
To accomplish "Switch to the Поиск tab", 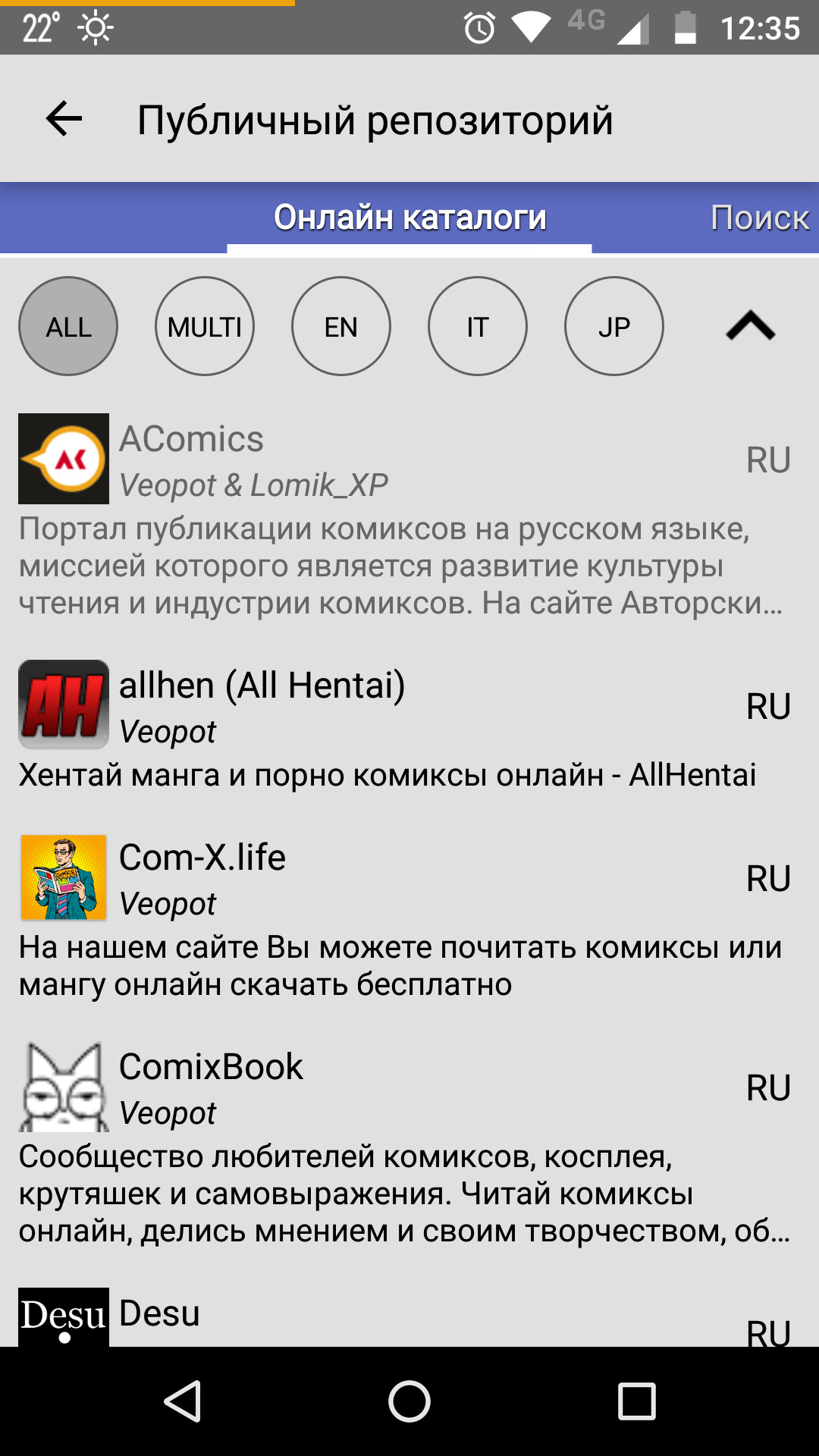I will pos(760,218).
